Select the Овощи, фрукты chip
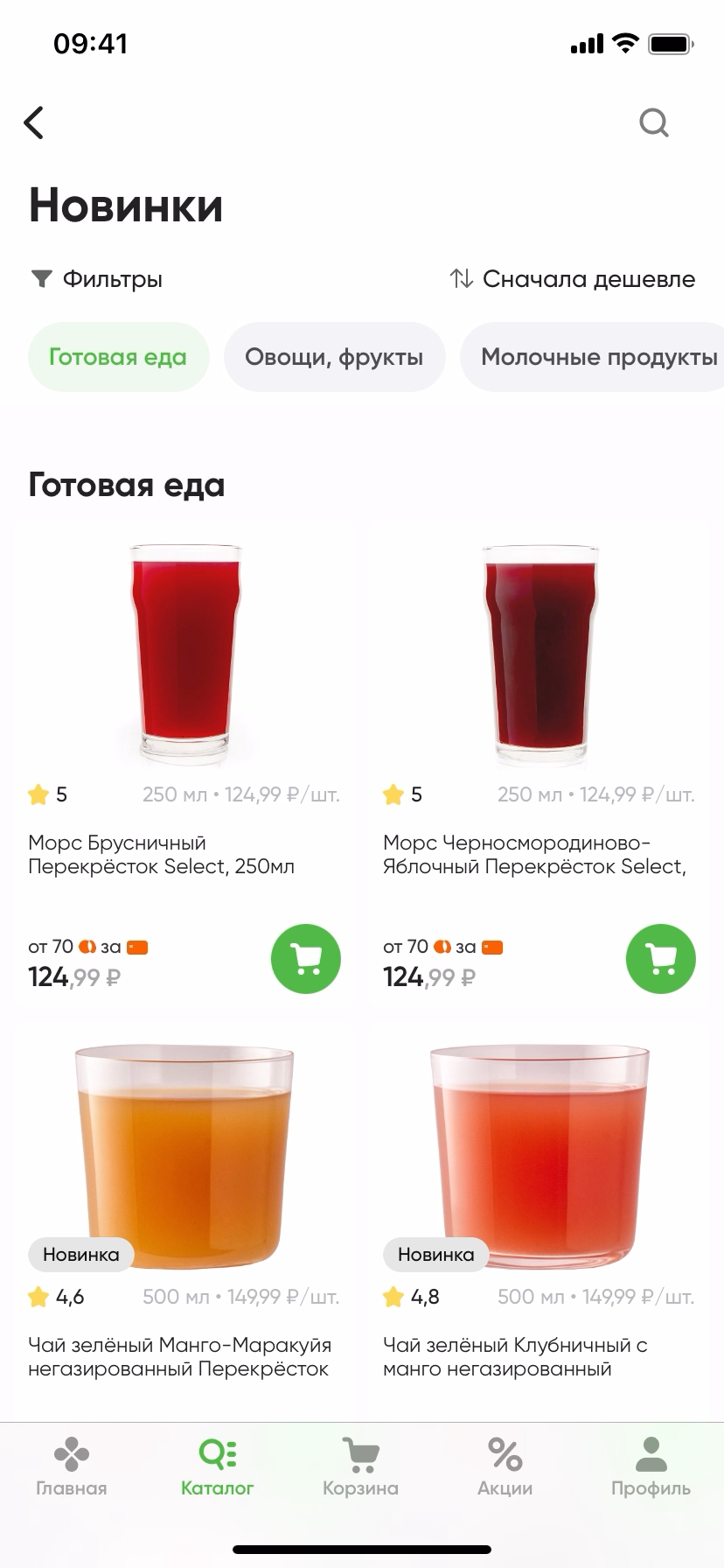The image size is (724, 1568). [334, 357]
